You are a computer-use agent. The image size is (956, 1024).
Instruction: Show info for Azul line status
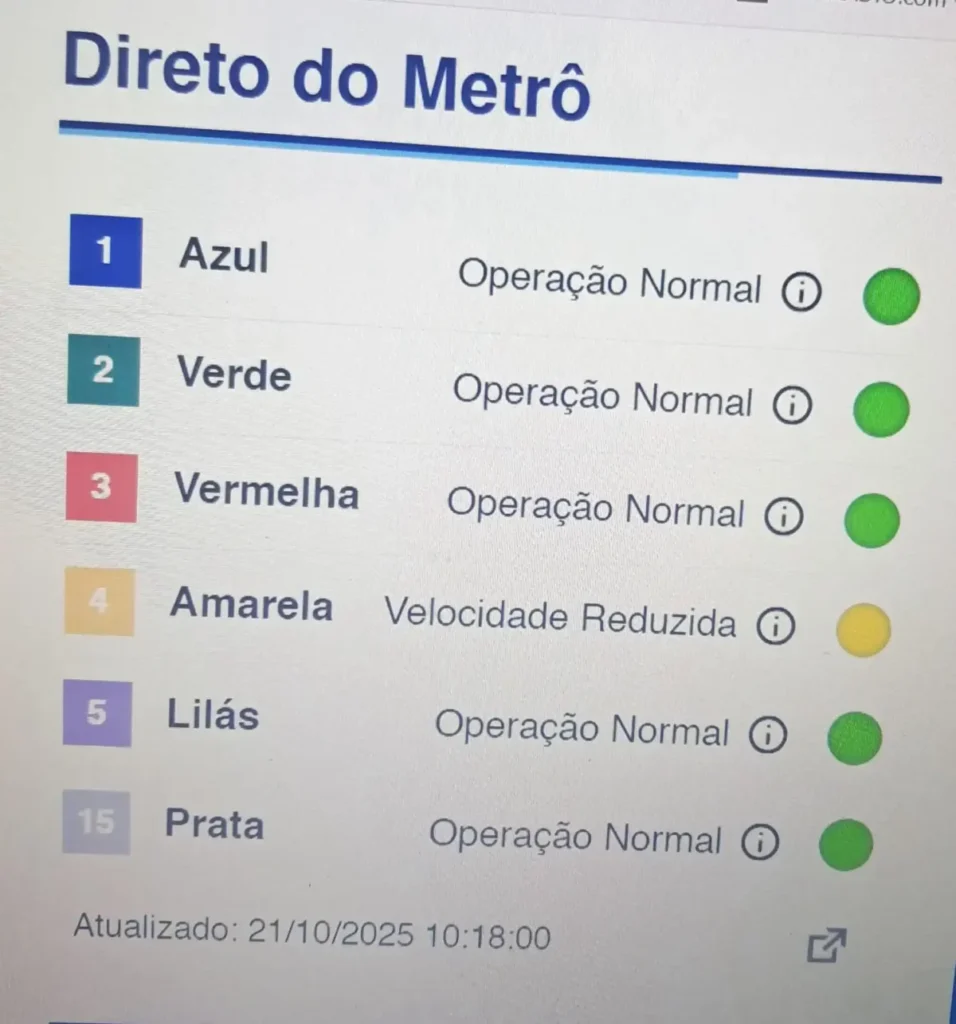(x=801, y=293)
